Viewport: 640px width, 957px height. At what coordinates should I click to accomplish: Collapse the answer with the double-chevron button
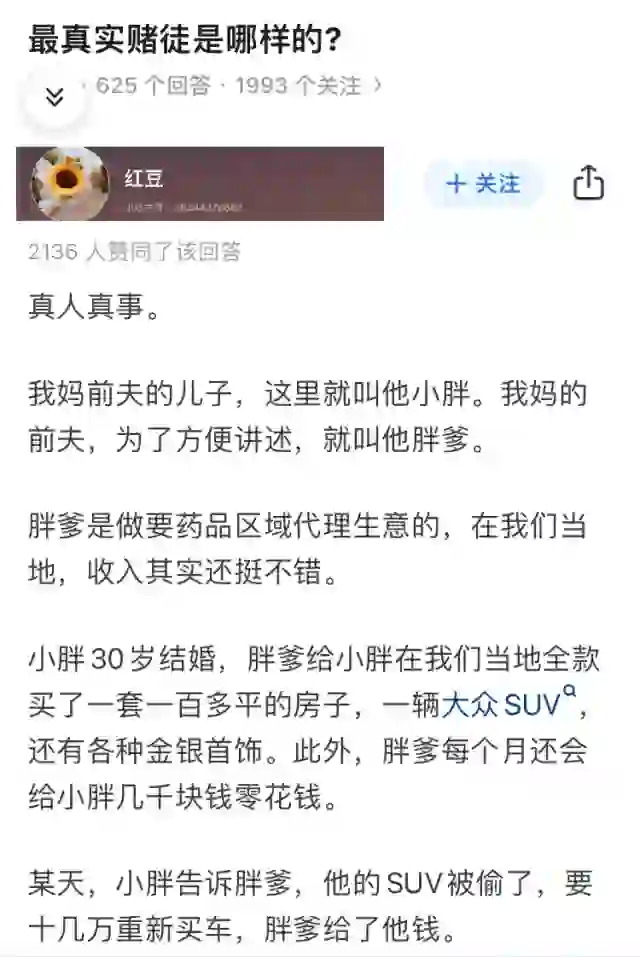tap(55, 97)
